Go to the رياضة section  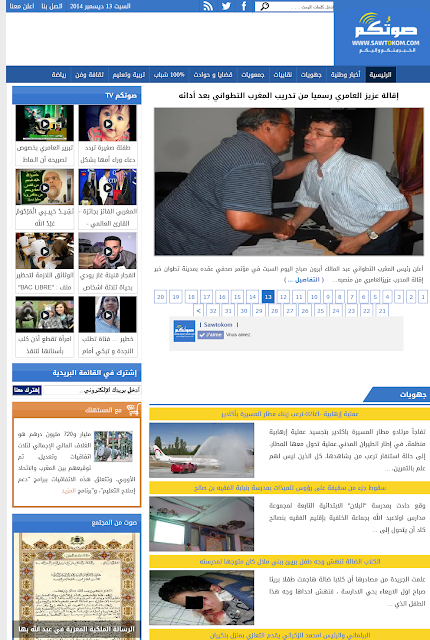coord(59,75)
